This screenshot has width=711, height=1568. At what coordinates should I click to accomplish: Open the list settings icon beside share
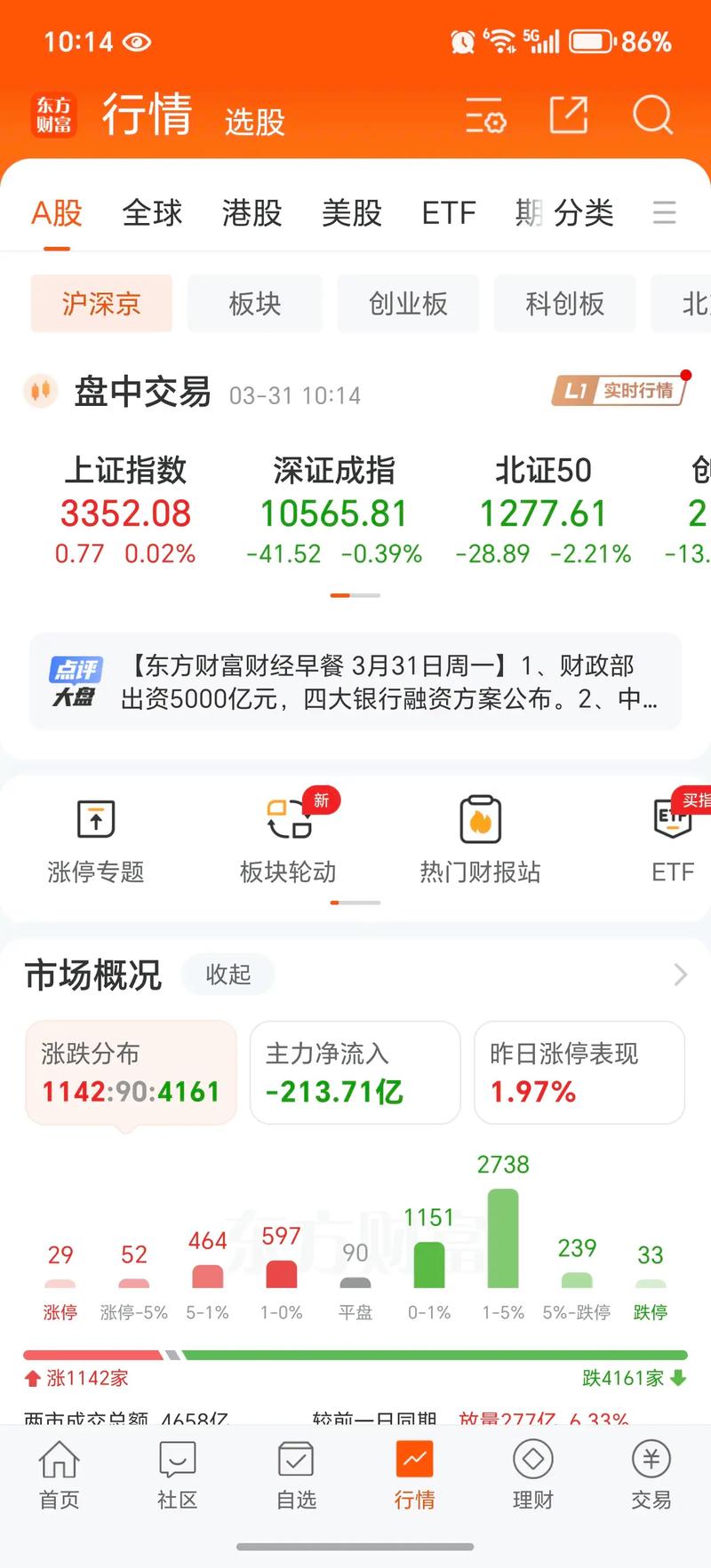click(x=485, y=116)
